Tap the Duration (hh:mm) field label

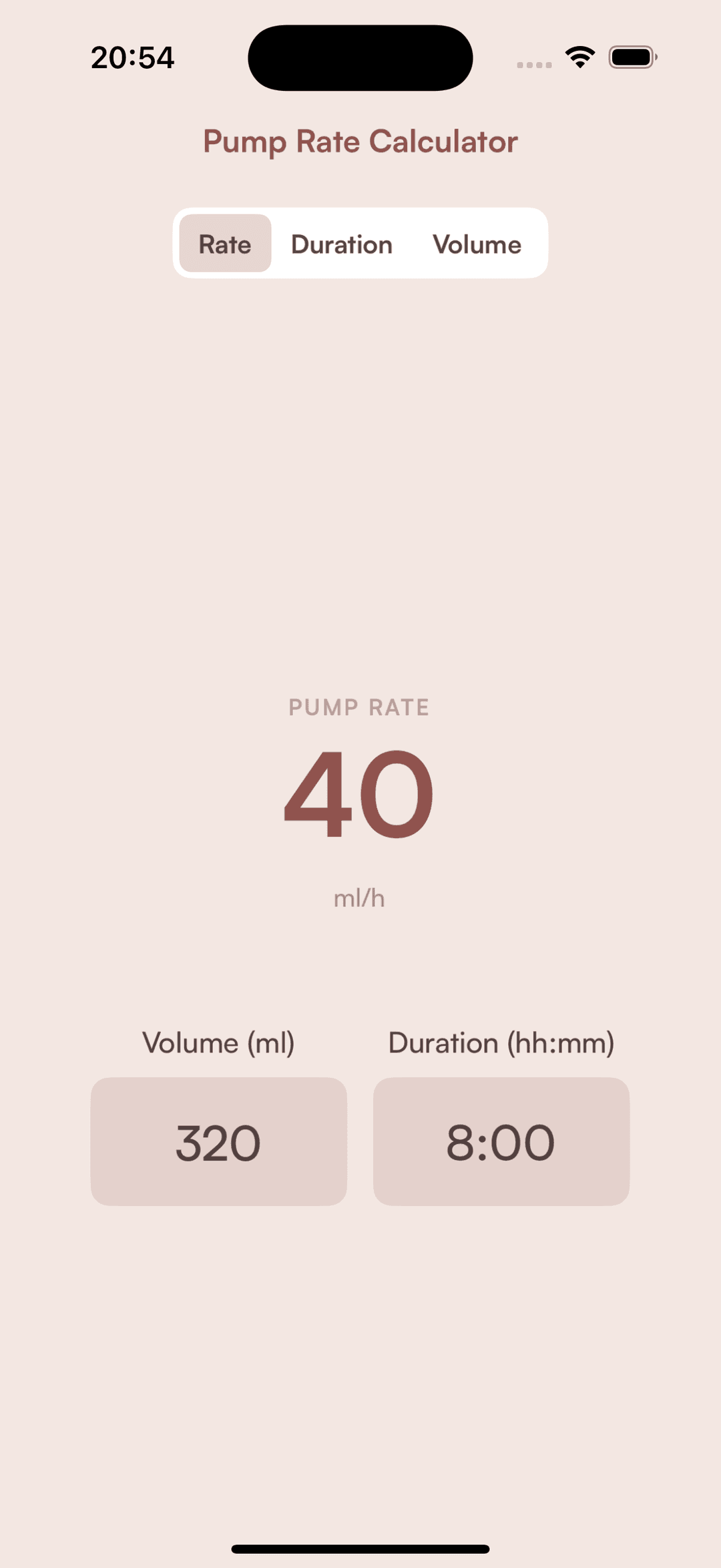tap(501, 1042)
